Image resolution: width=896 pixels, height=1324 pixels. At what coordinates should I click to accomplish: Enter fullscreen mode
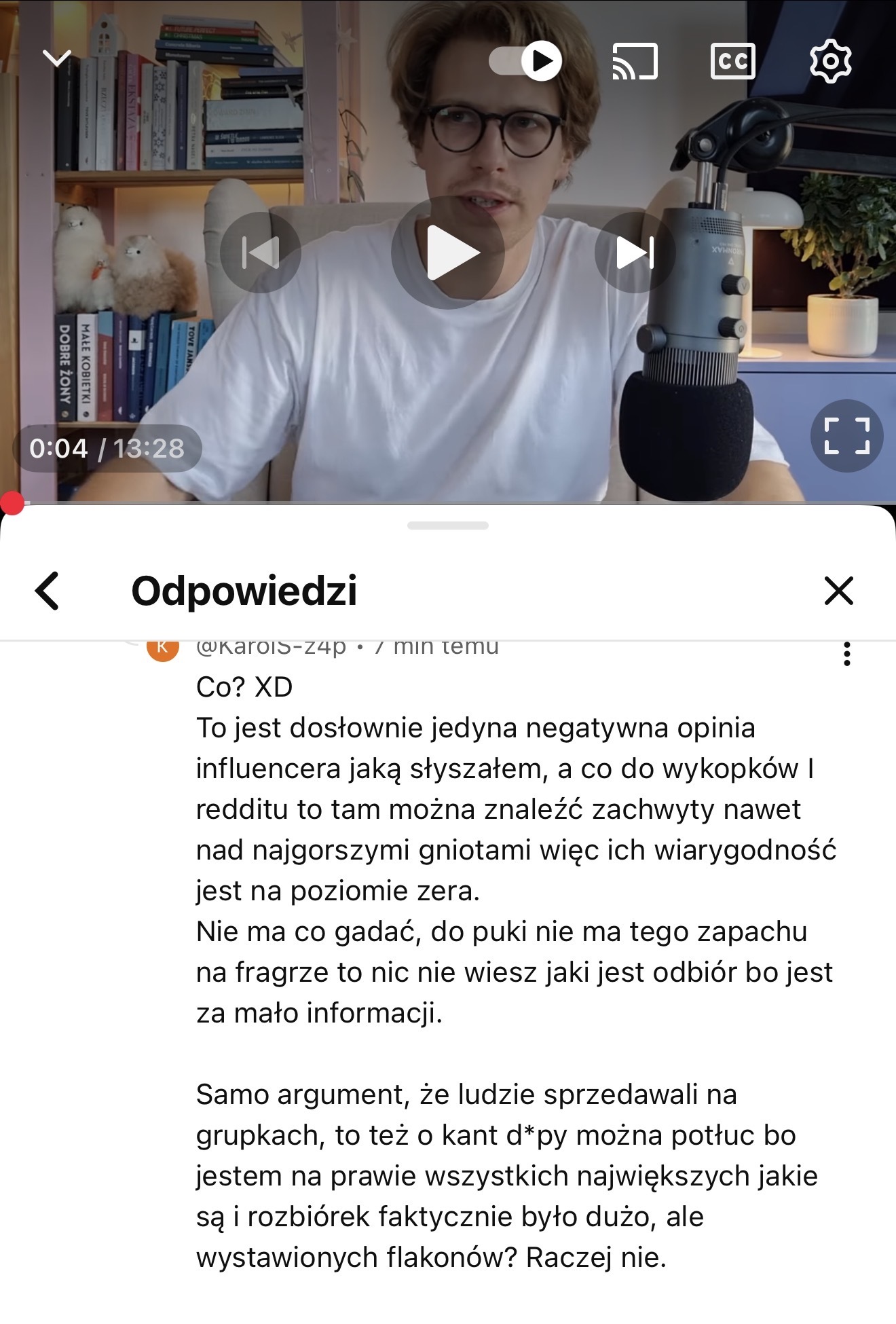[x=846, y=436]
